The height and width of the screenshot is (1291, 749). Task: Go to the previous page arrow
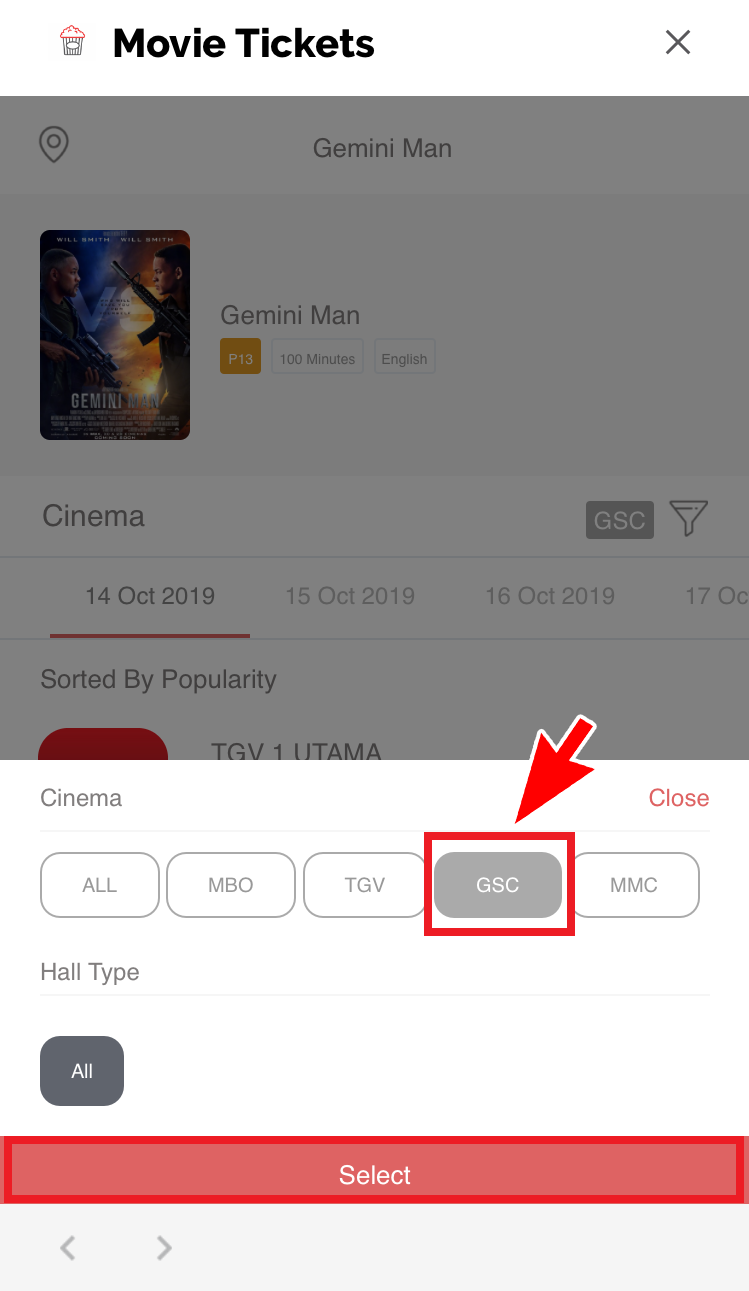68,1247
